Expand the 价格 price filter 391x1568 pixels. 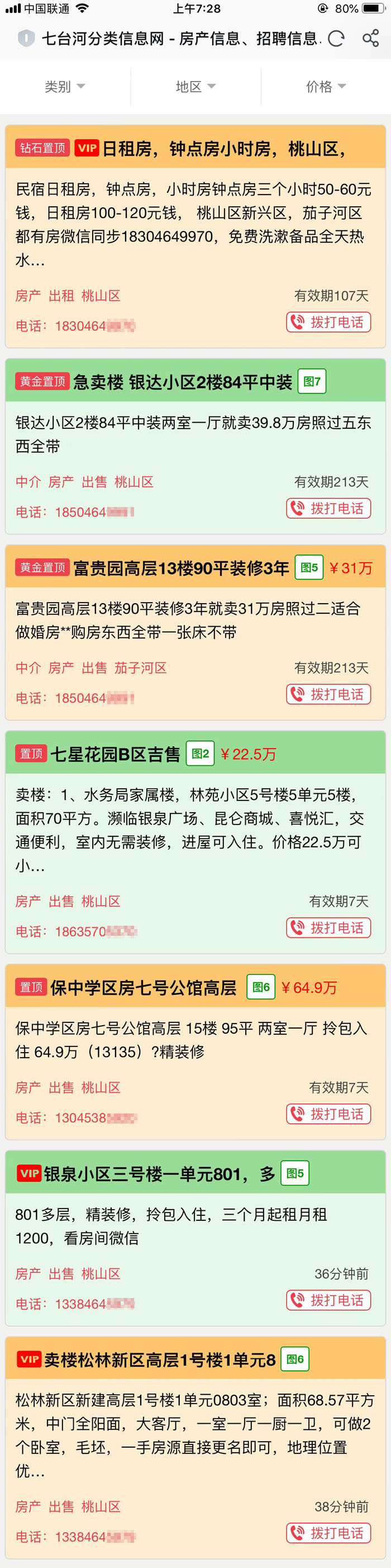(x=325, y=87)
